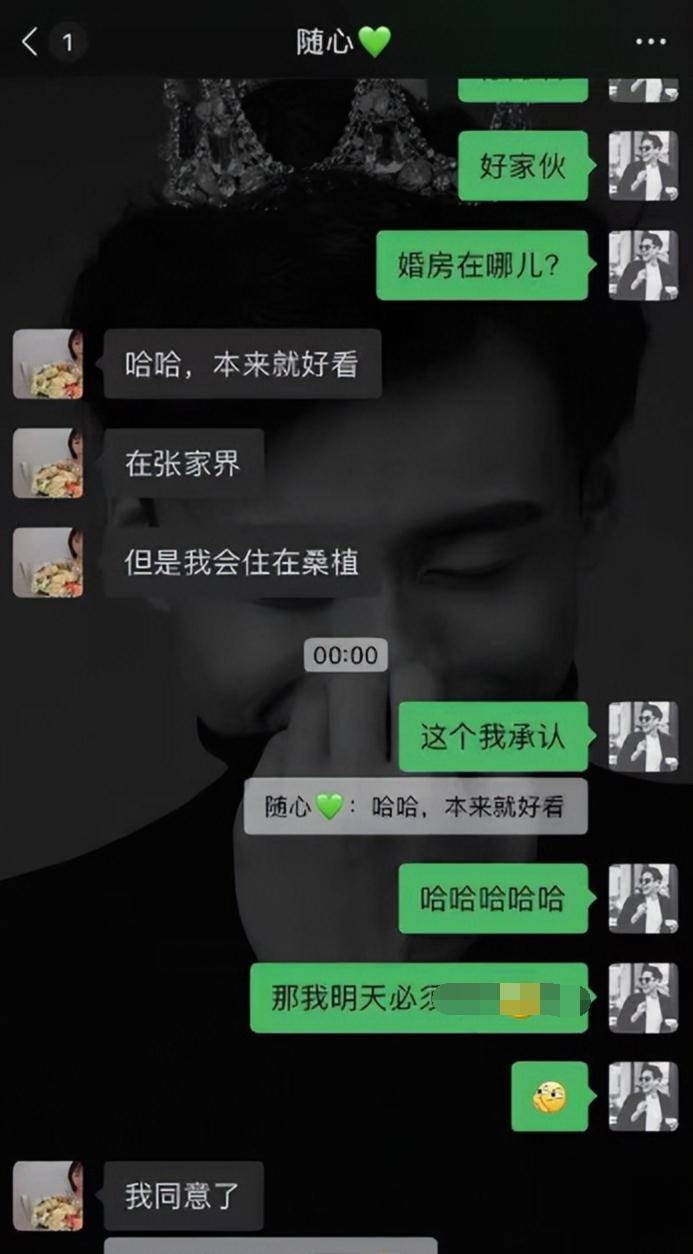Open sender's avatar beside 婚房在哪儿?
The width and height of the screenshot is (693, 1254).
643,265
